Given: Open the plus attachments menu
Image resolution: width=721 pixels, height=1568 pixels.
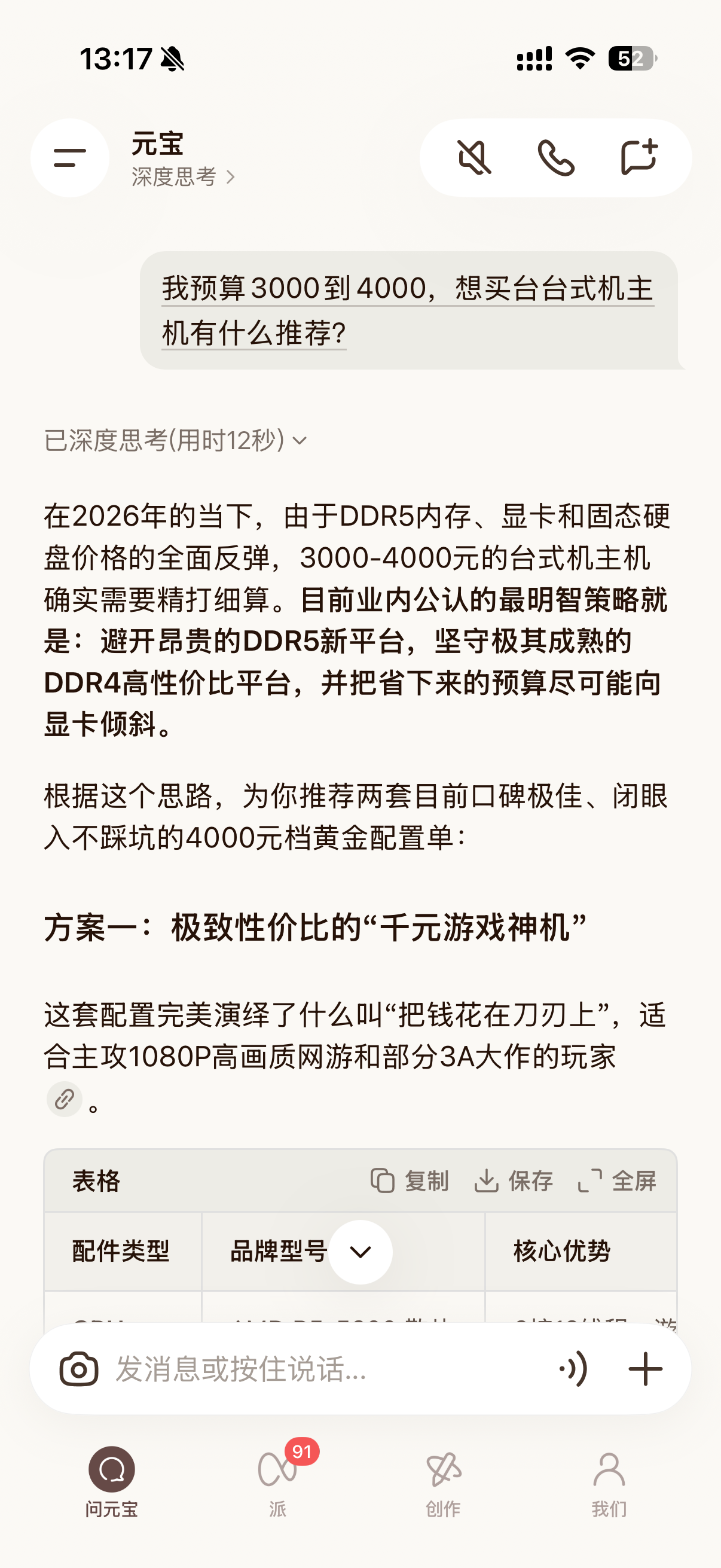Looking at the screenshot, I should click(x=645, y=1369).
